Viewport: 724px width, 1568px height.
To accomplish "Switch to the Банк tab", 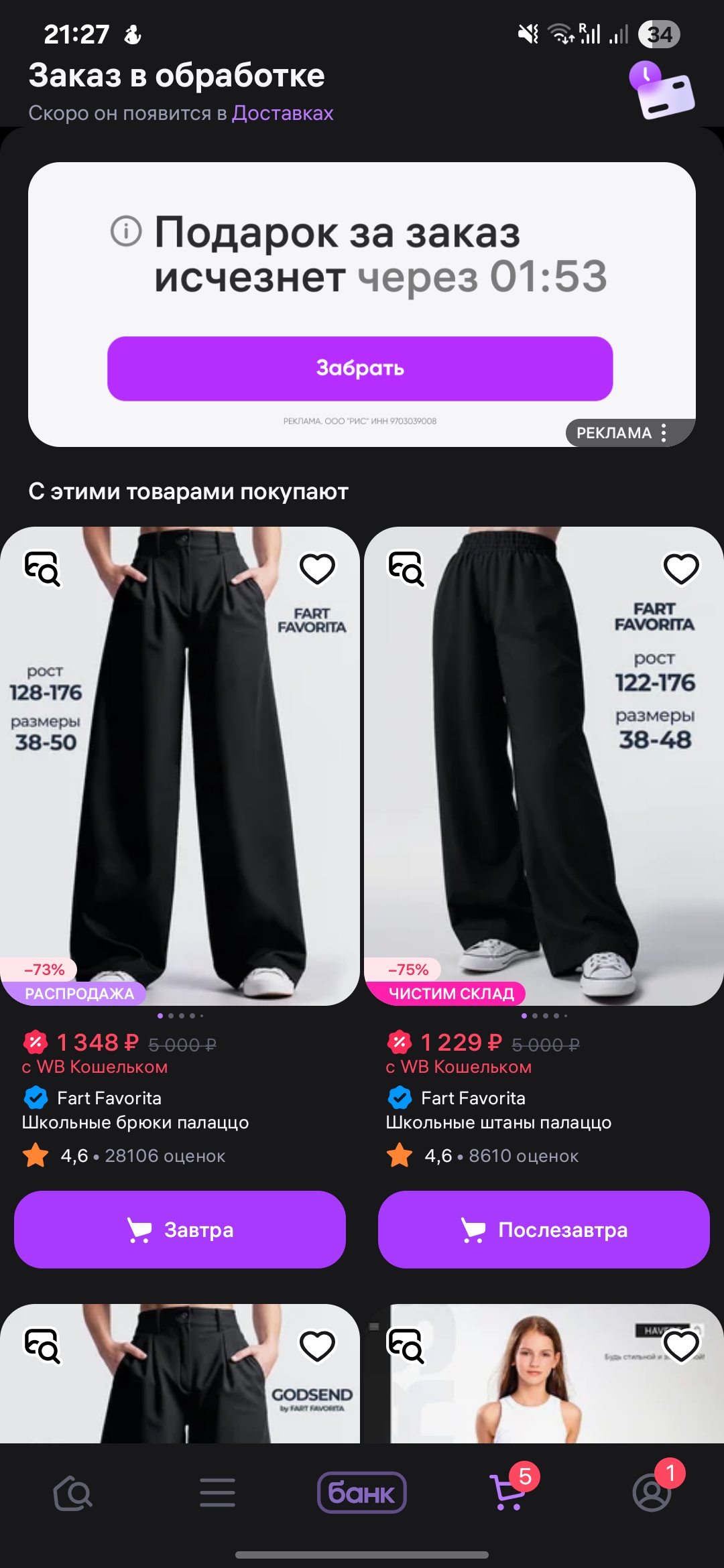I will (362, 1493).
